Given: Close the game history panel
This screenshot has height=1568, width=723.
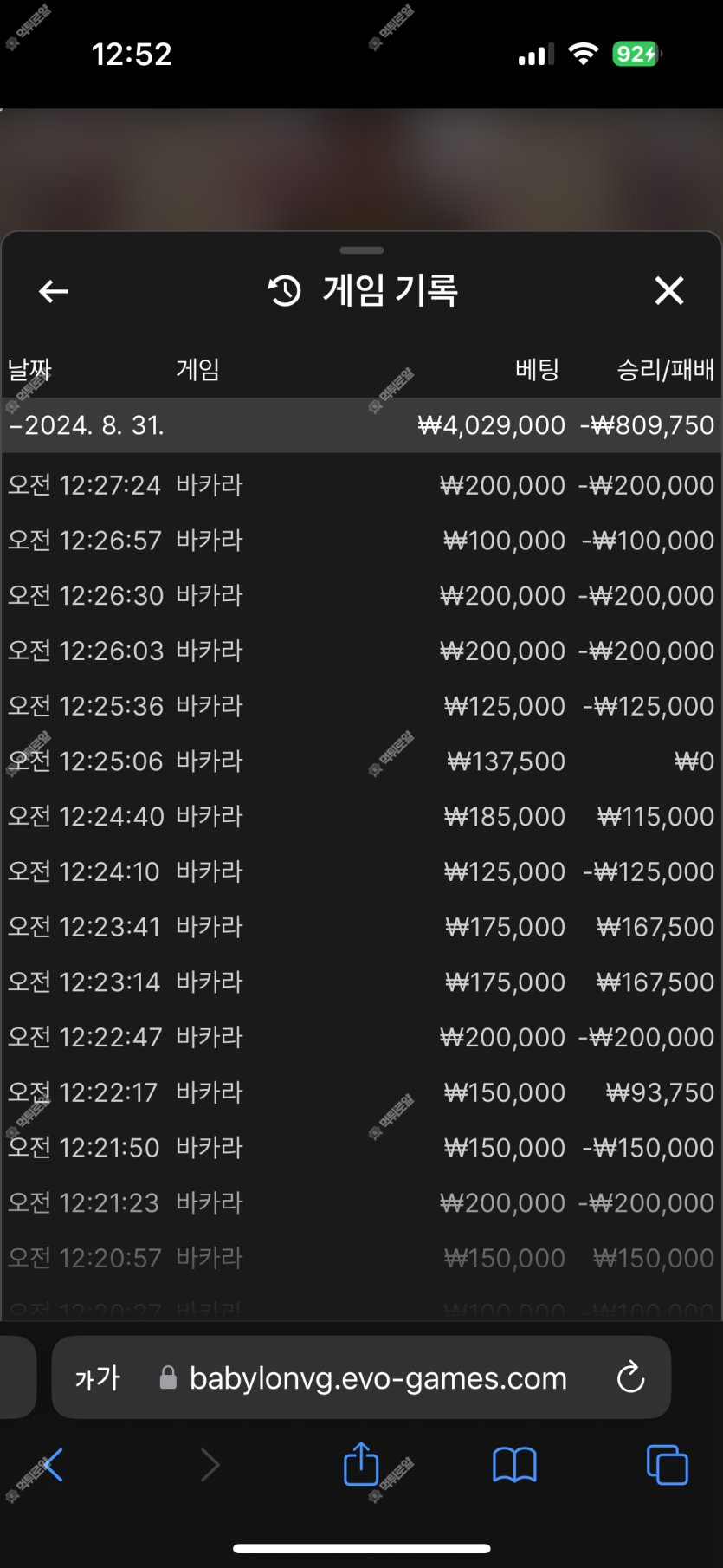Looking at the screenshot, I should pyautogui.click(x=668, y=291).
